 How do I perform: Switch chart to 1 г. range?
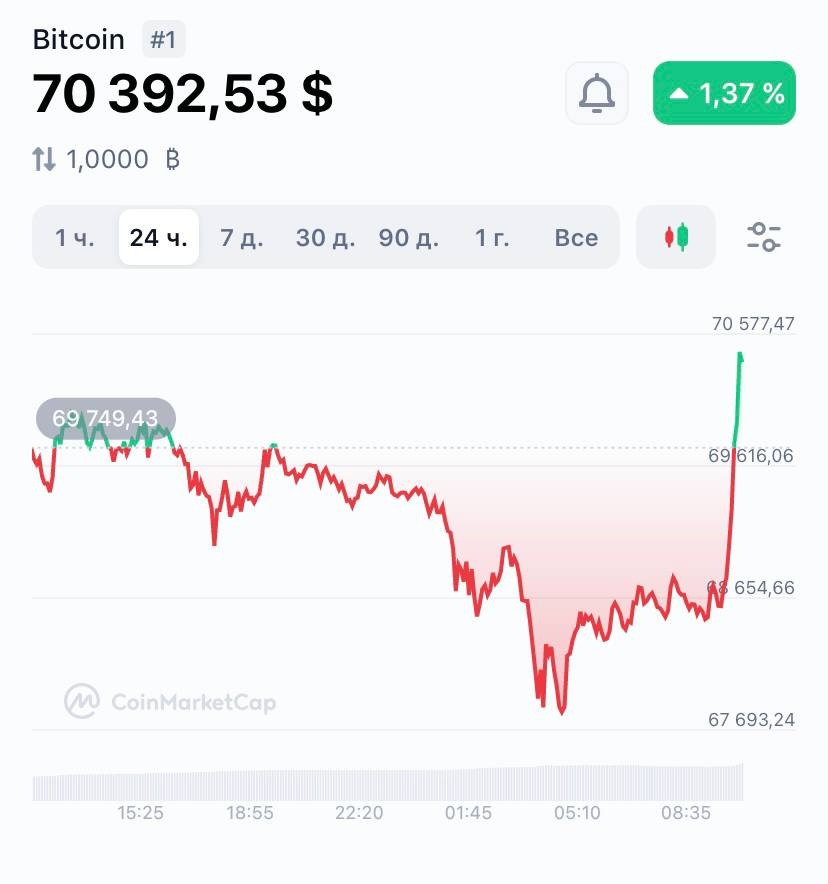(491, 238)
